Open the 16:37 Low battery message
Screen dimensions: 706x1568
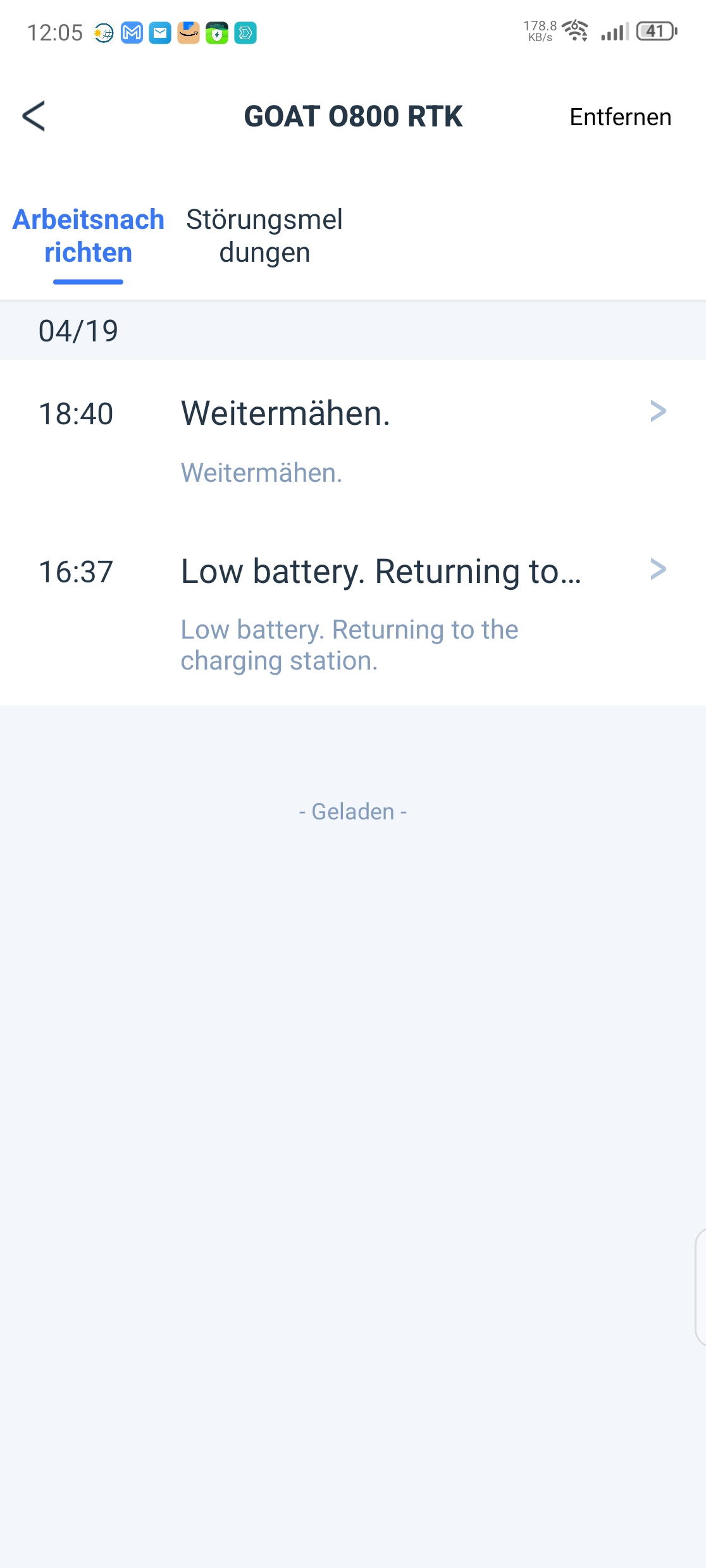353,613
